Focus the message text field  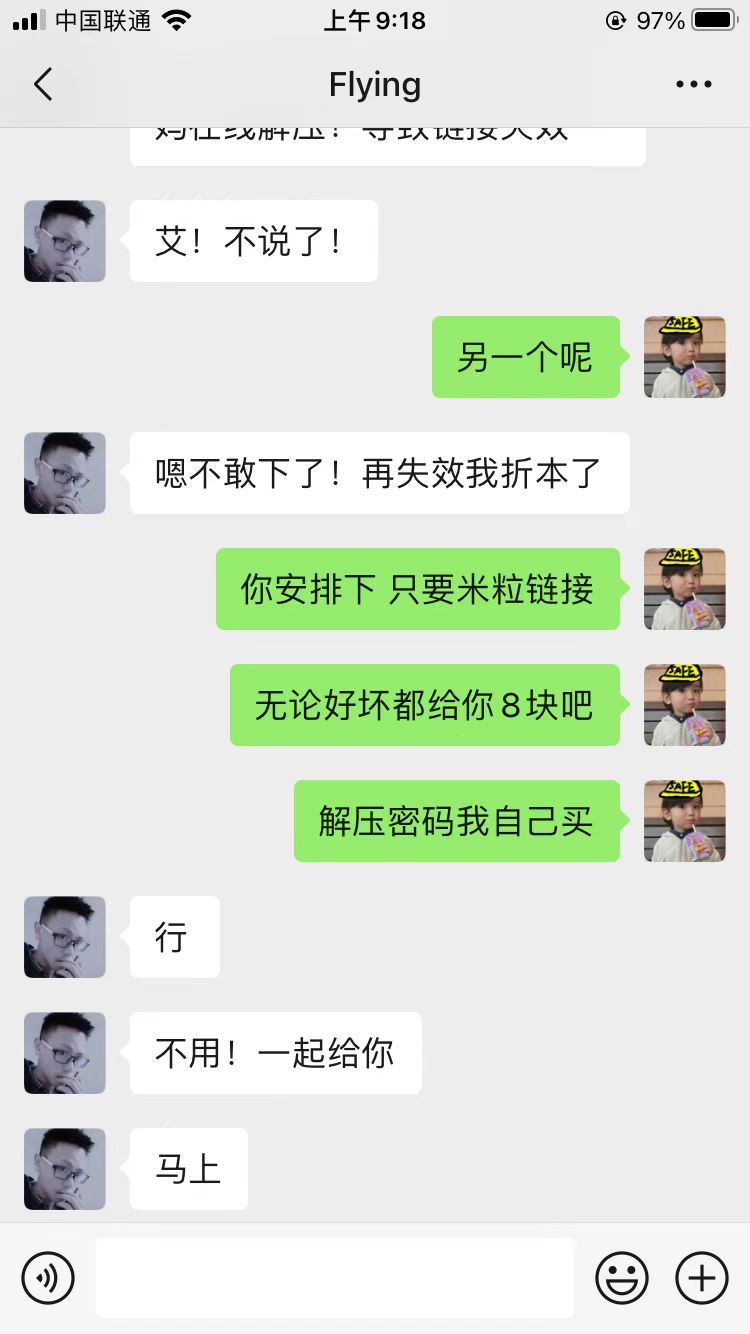334,1277
